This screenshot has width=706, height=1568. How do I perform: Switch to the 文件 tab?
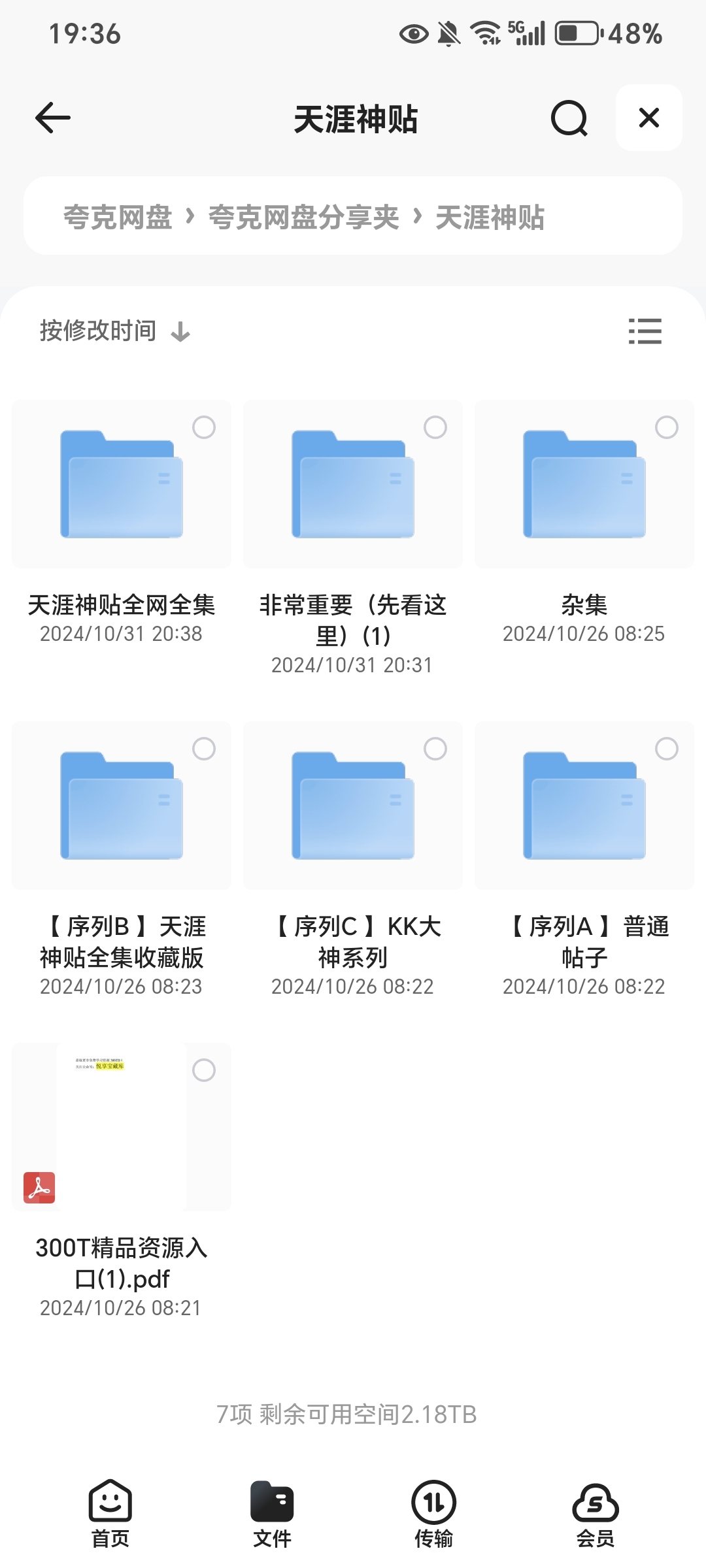tap(272, 1514)
